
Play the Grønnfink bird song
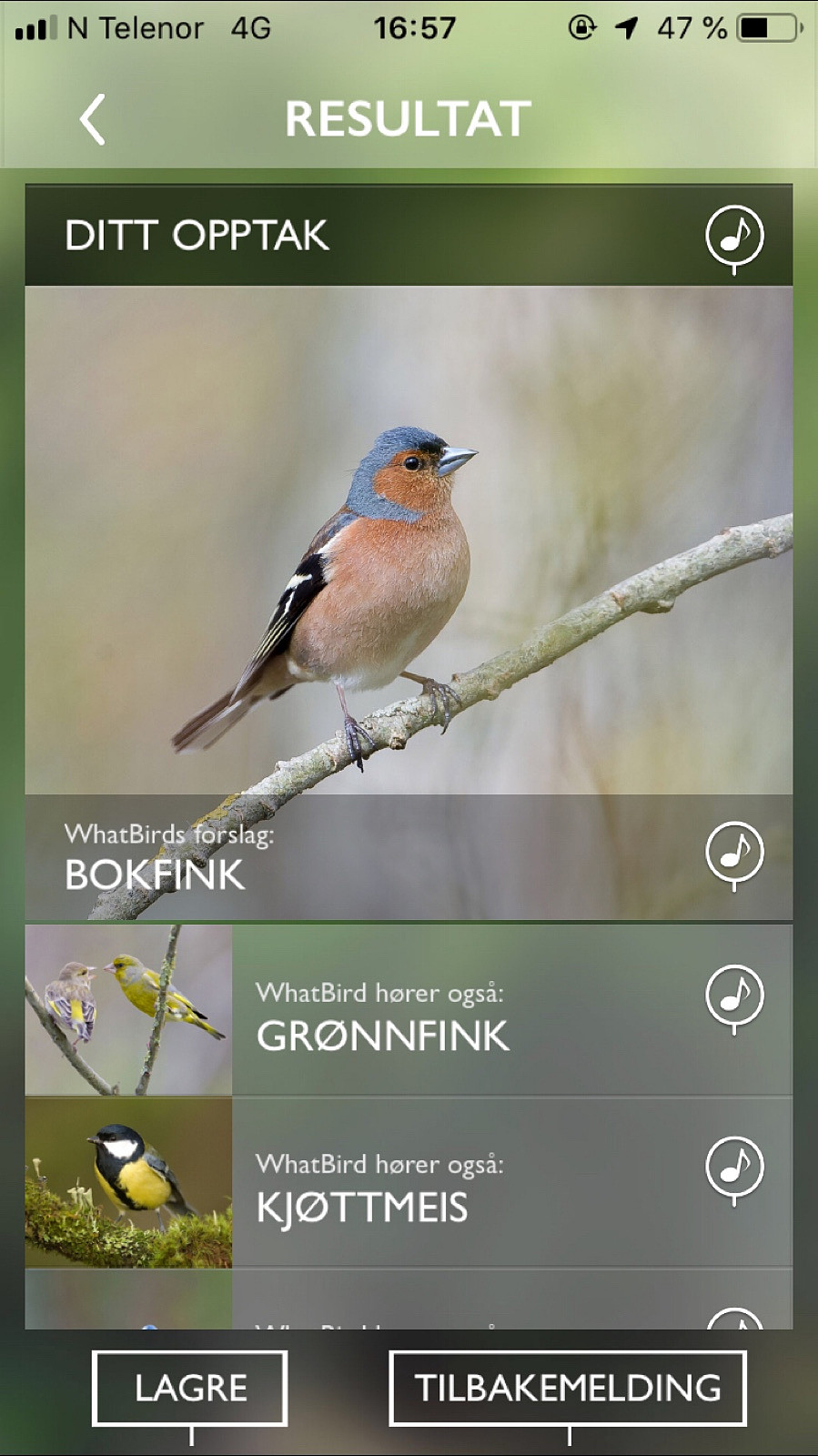click(734, 996)
